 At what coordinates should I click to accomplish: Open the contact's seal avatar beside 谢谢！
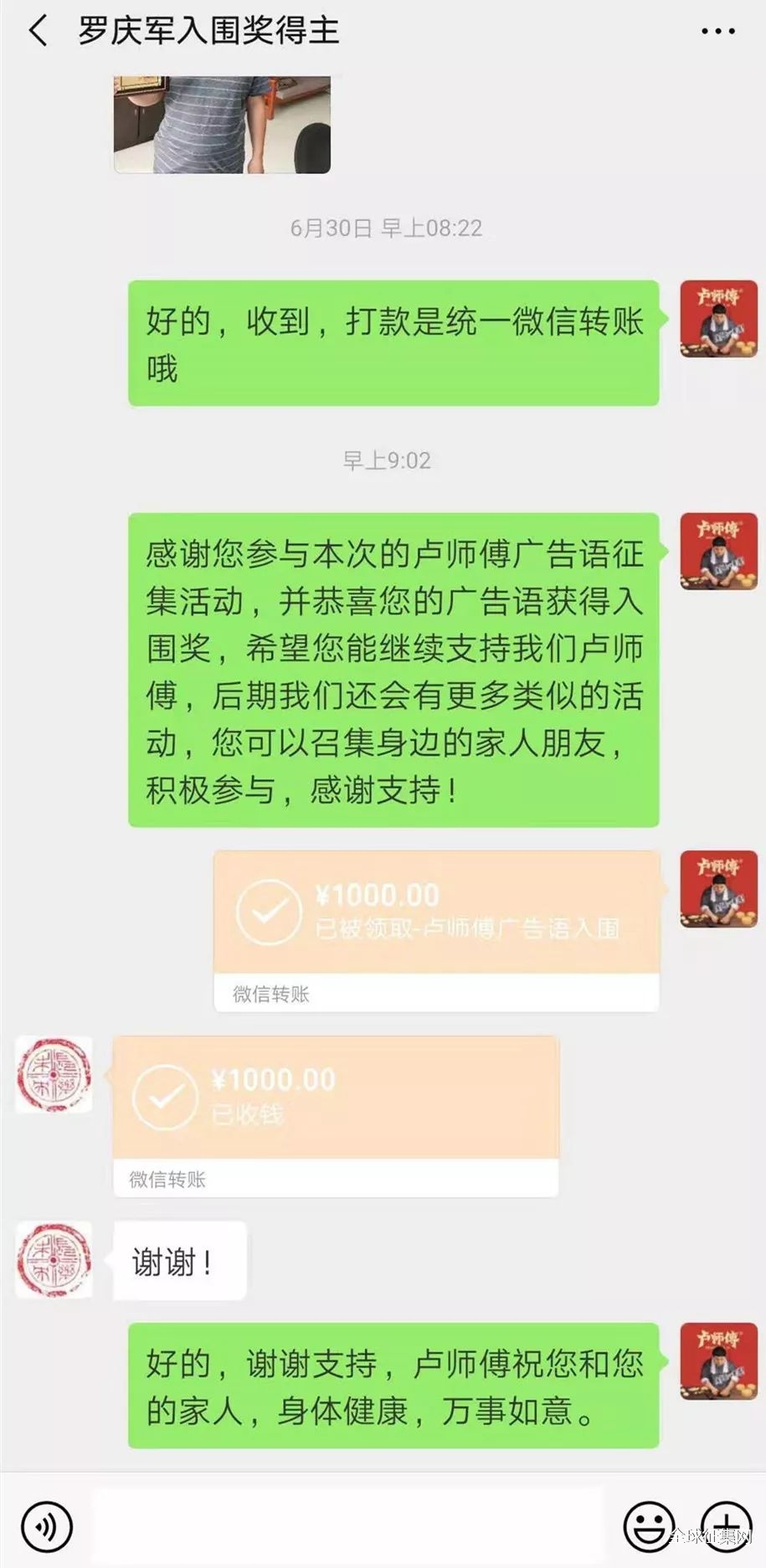[54, 1259]
